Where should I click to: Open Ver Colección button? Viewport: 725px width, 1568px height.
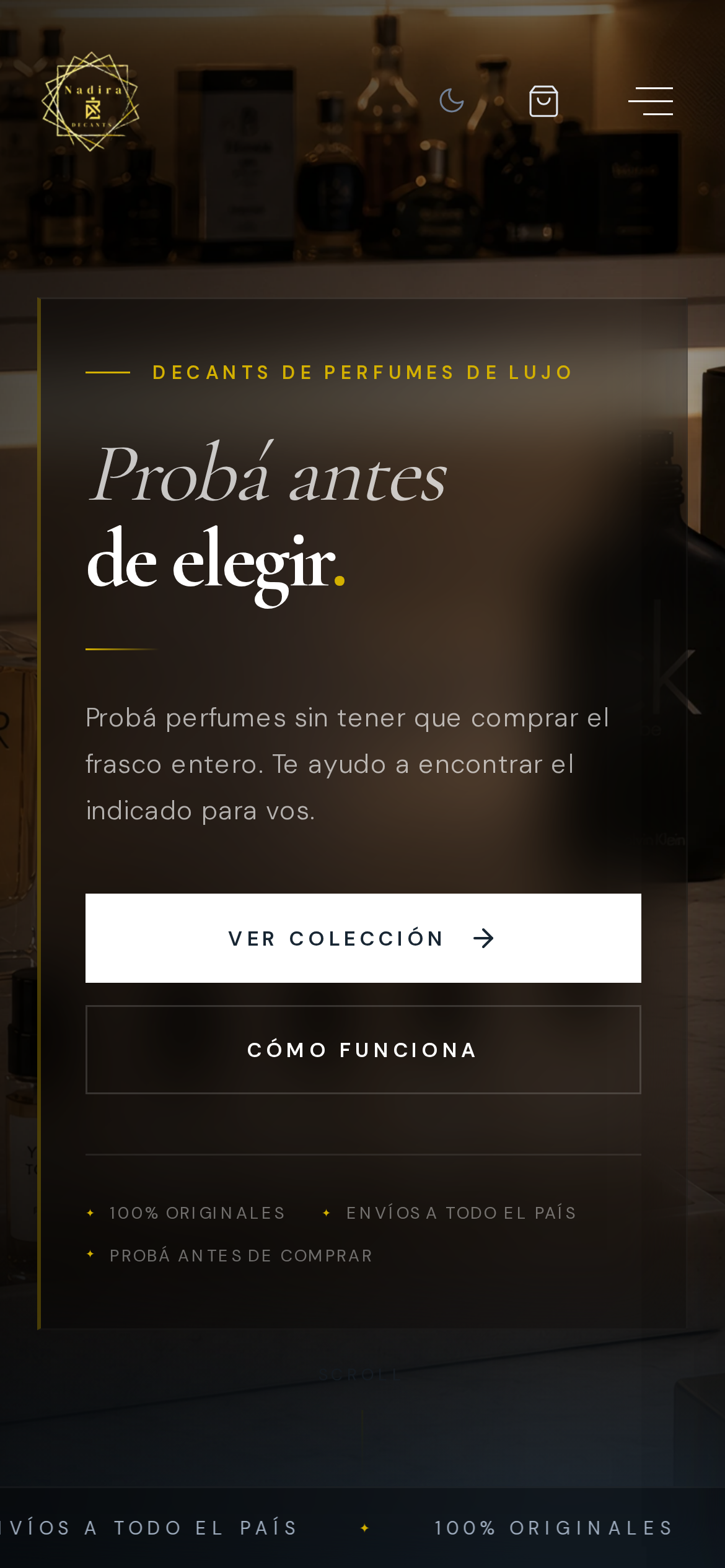point(363,938)
